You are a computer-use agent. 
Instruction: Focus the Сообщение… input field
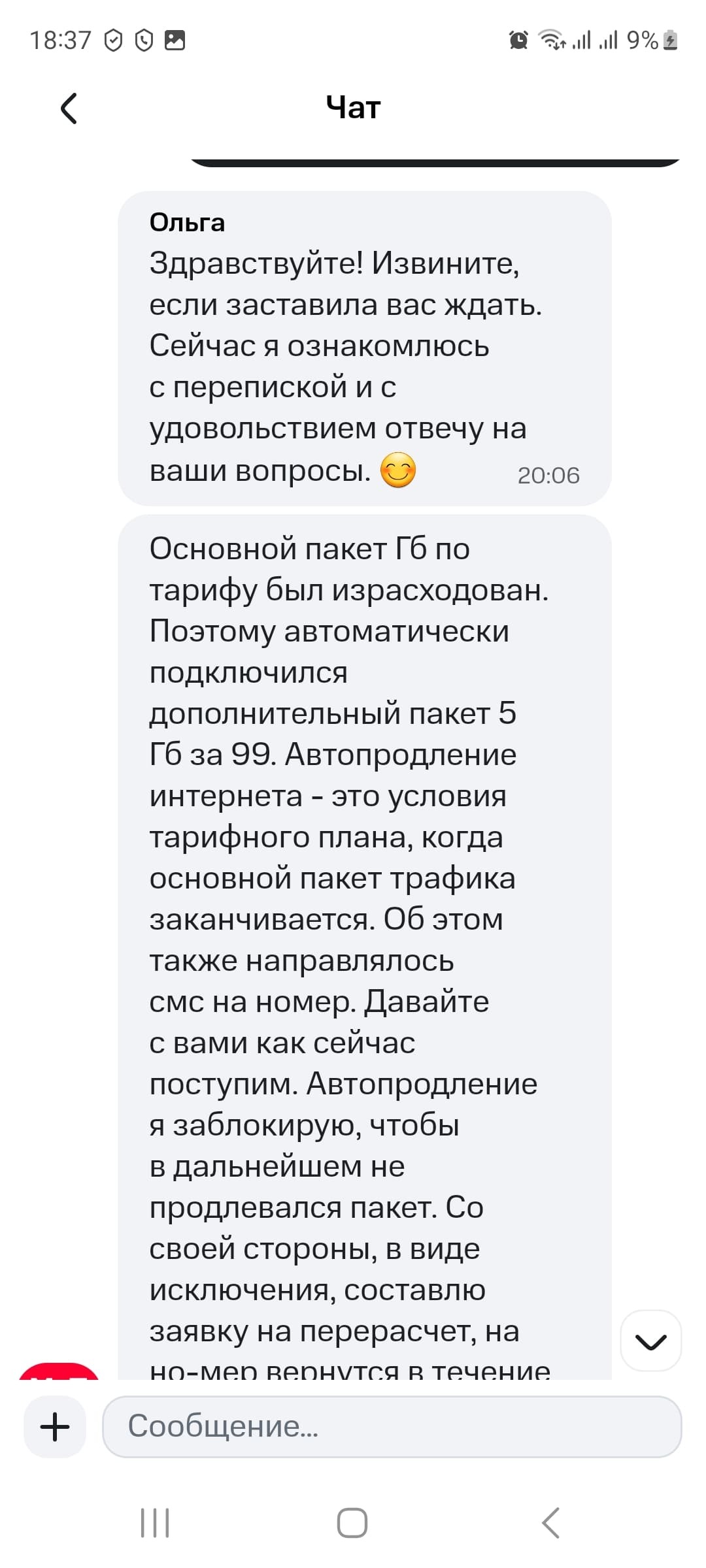tap(392, 1426)
